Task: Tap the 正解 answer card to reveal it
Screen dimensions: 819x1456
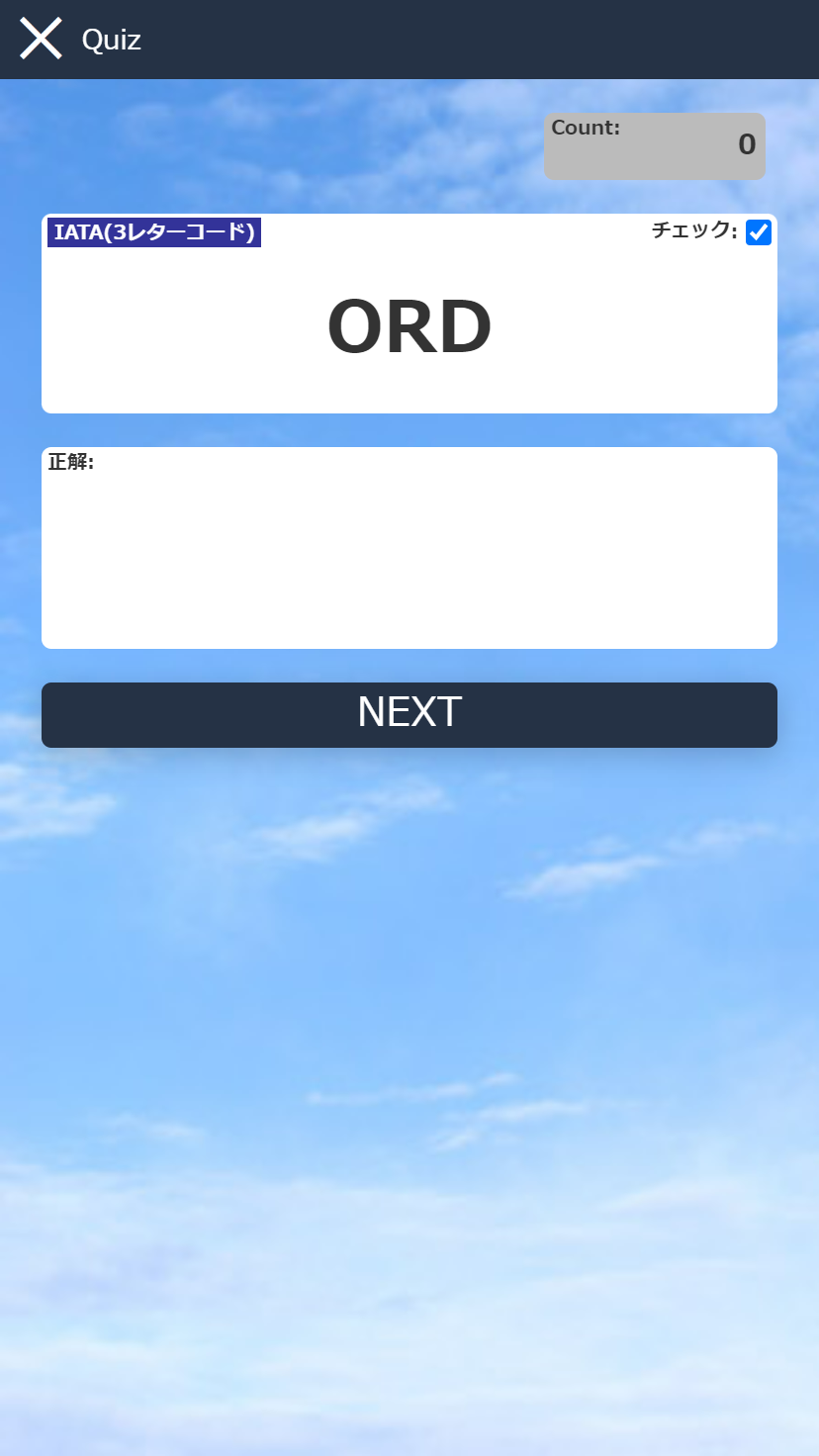Action: point(409,549)
